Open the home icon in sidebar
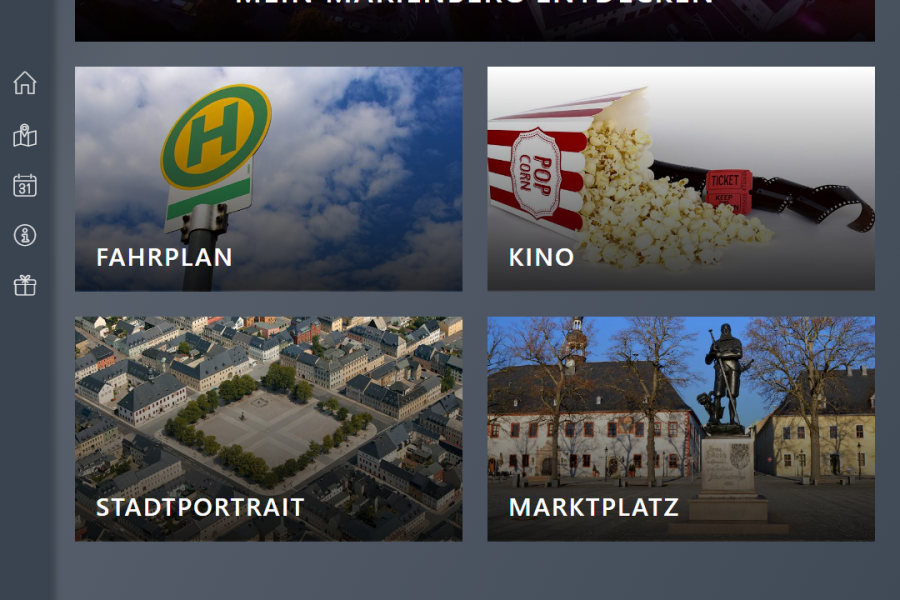The image size is (900, 600). tap(25, 83)
